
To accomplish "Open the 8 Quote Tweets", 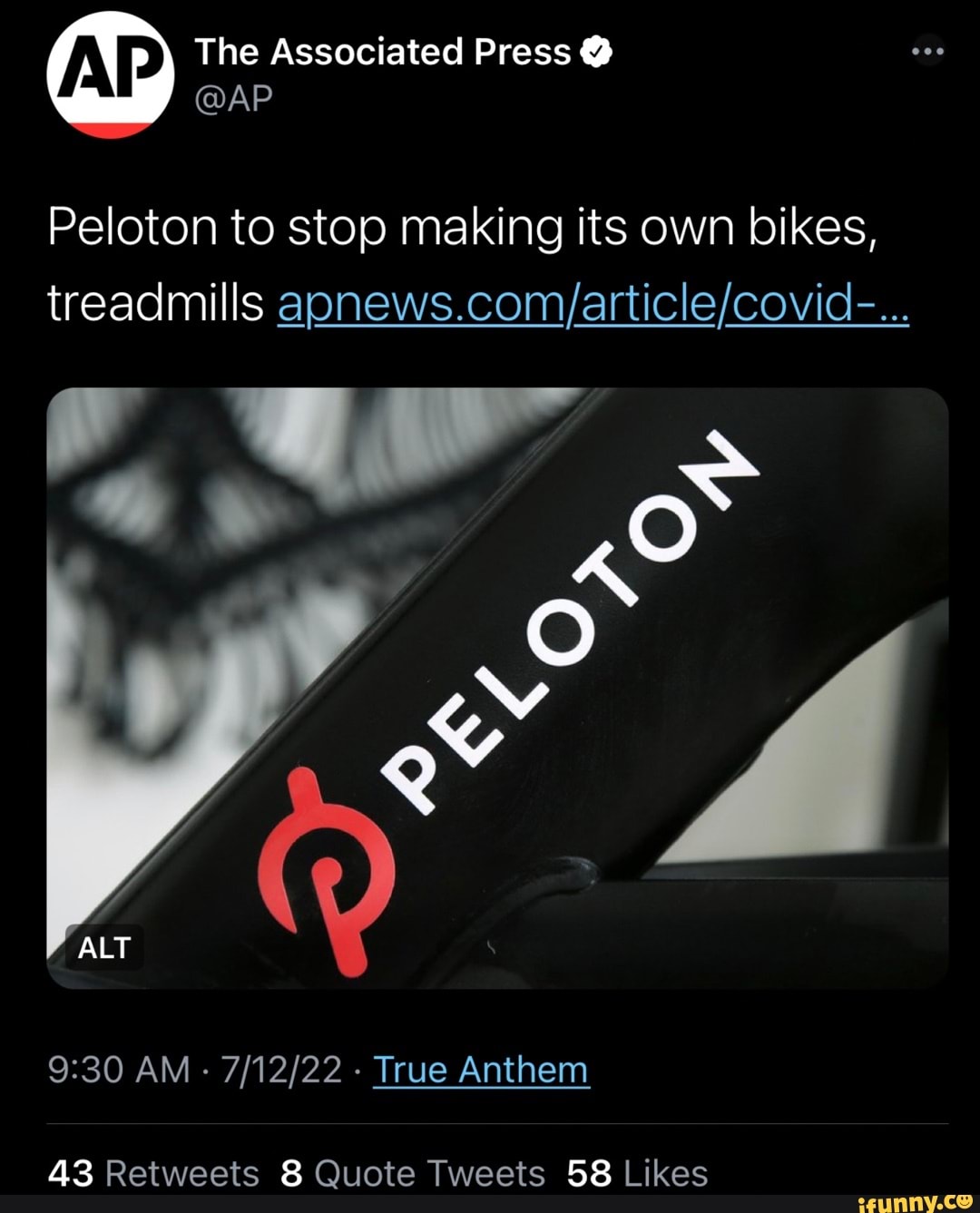I will [x=413, y=1171].
